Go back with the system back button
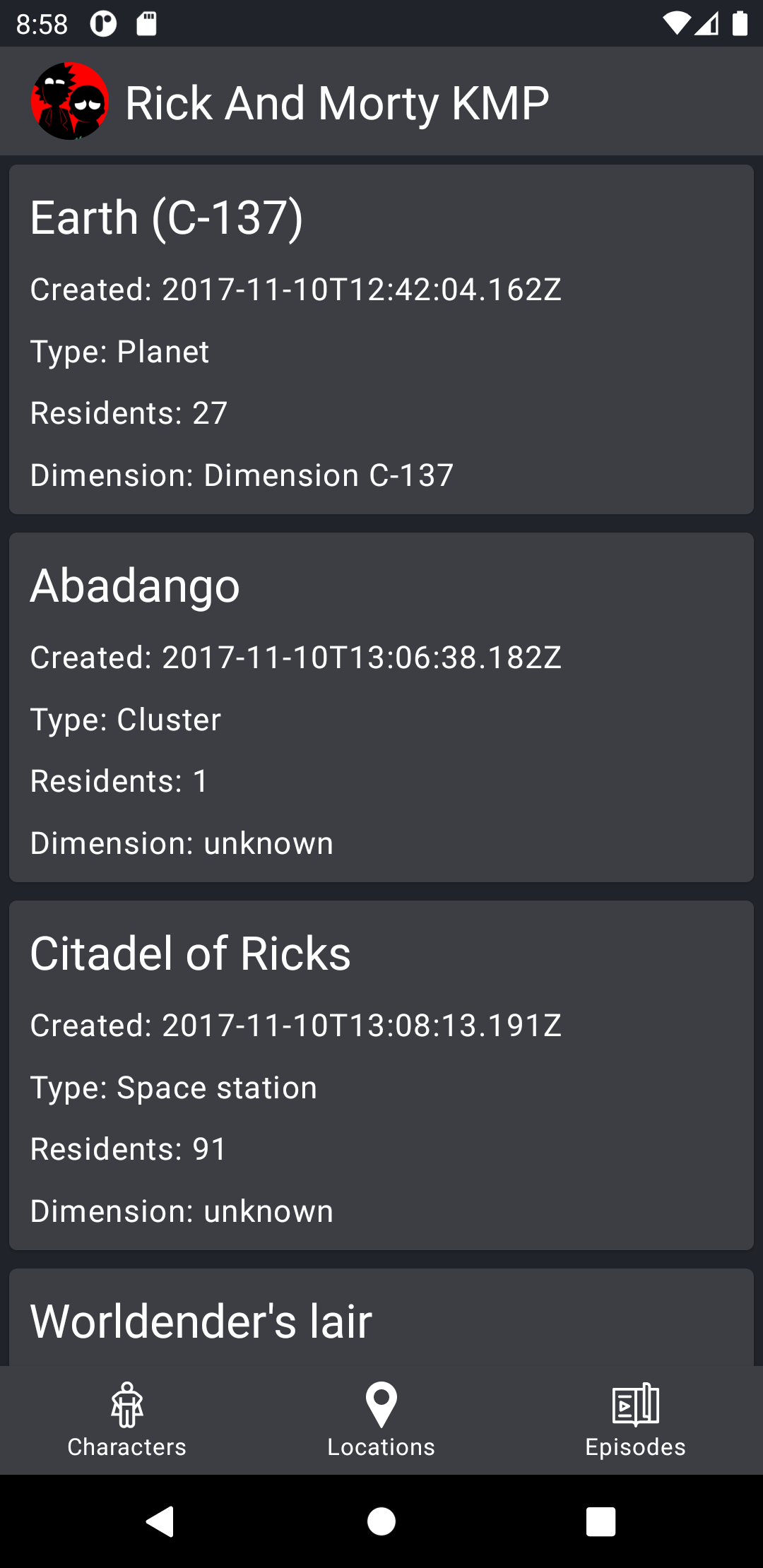This screenshot has width=763, height=1568. click(160, 1521)
